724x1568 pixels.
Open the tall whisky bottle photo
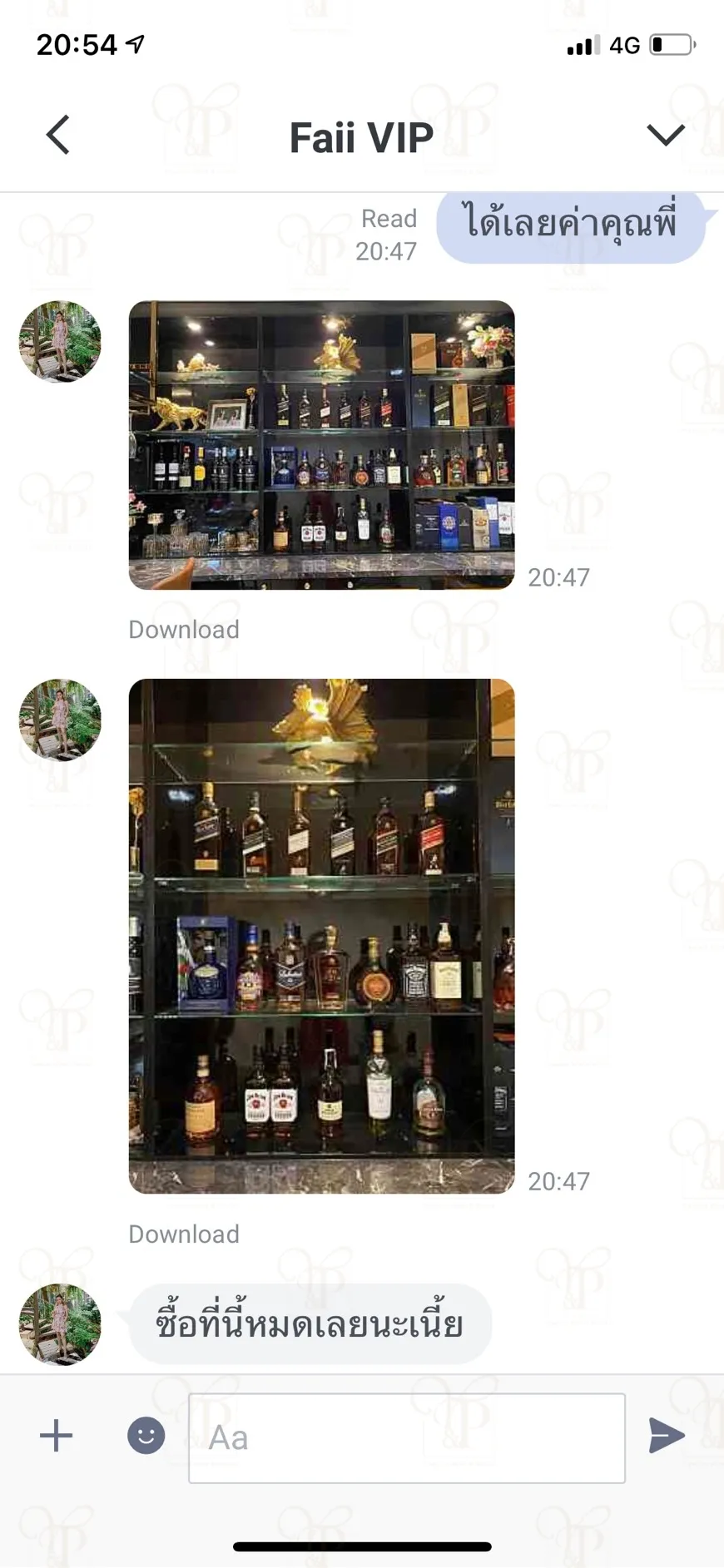(322, 936)
